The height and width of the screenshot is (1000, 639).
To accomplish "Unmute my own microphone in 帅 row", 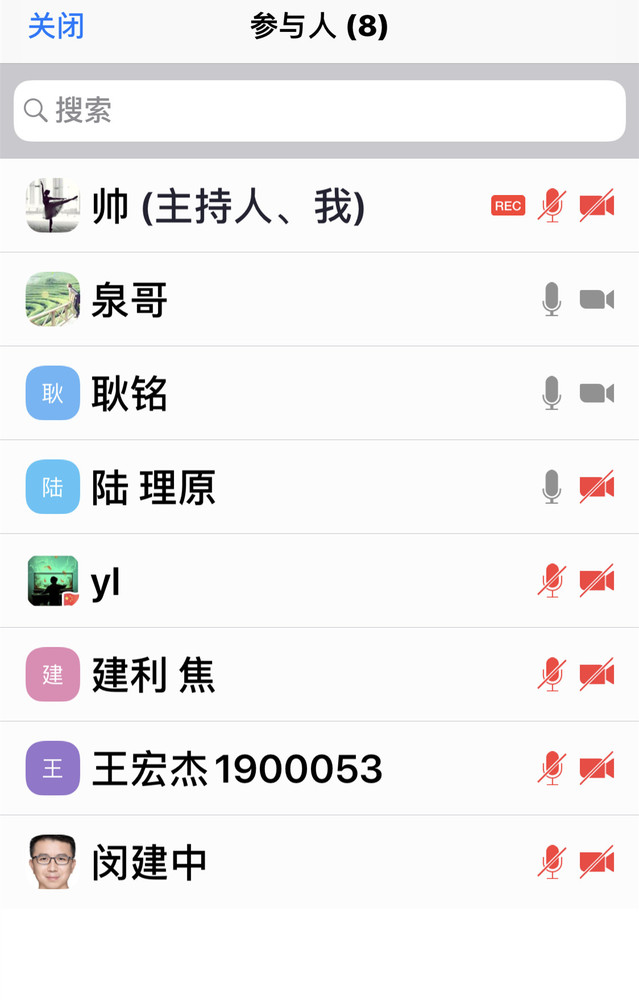I will 551,206.
